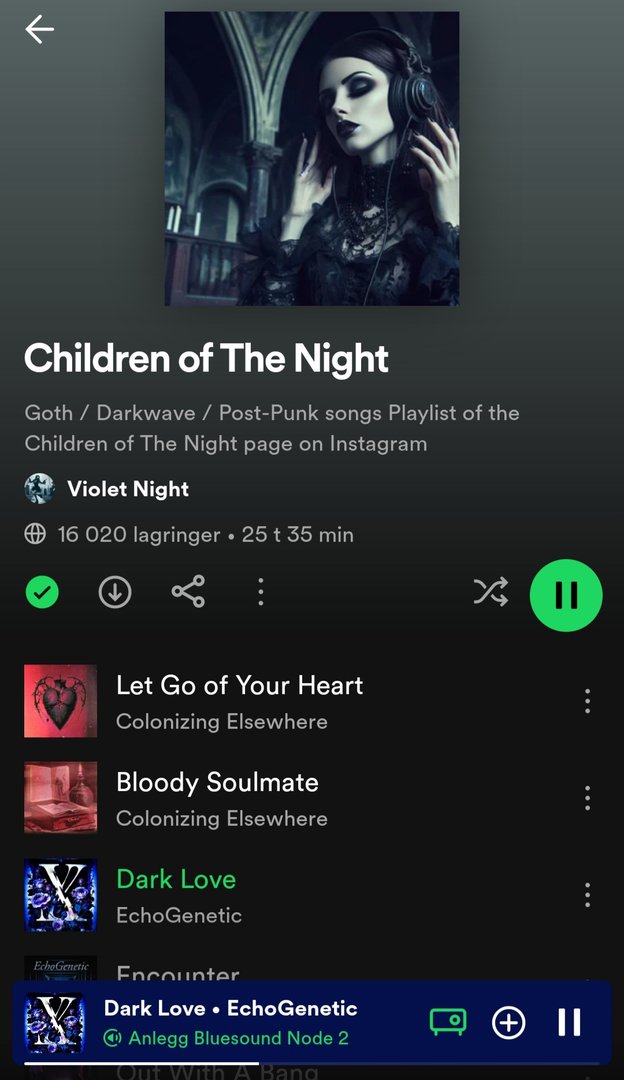Open the device picker for Bluesound Node

click(x=448, y=1021)
